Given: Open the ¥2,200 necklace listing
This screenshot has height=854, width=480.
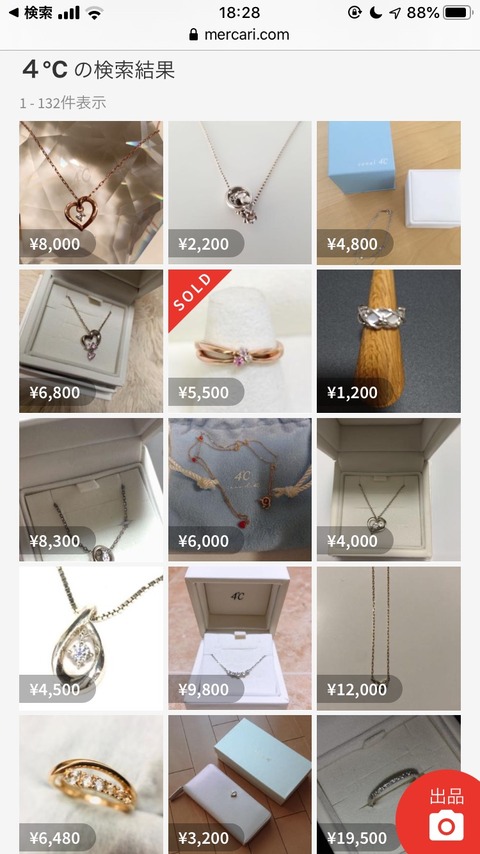Looking at the screenshot, I should tap(240, 192).
